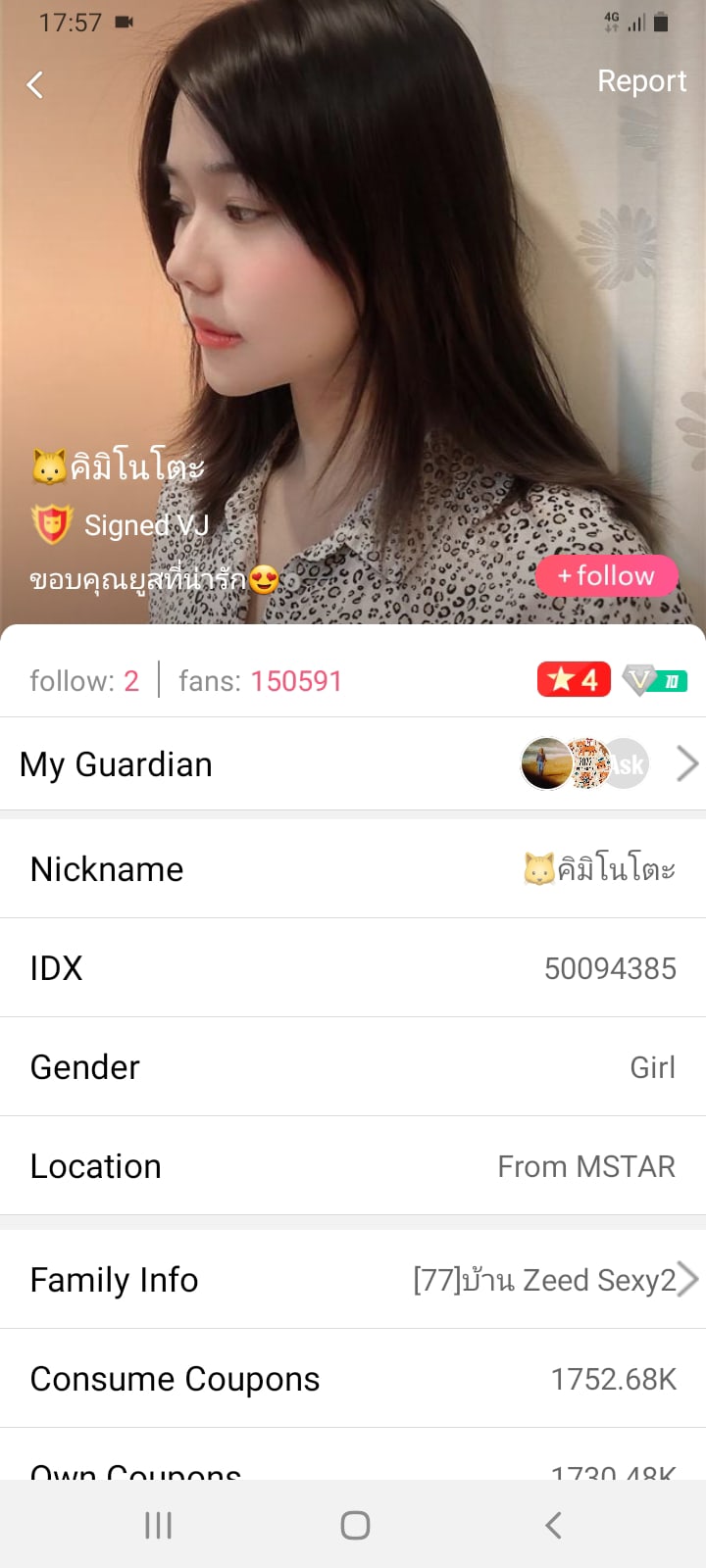Report this profile

coord(641,81)
